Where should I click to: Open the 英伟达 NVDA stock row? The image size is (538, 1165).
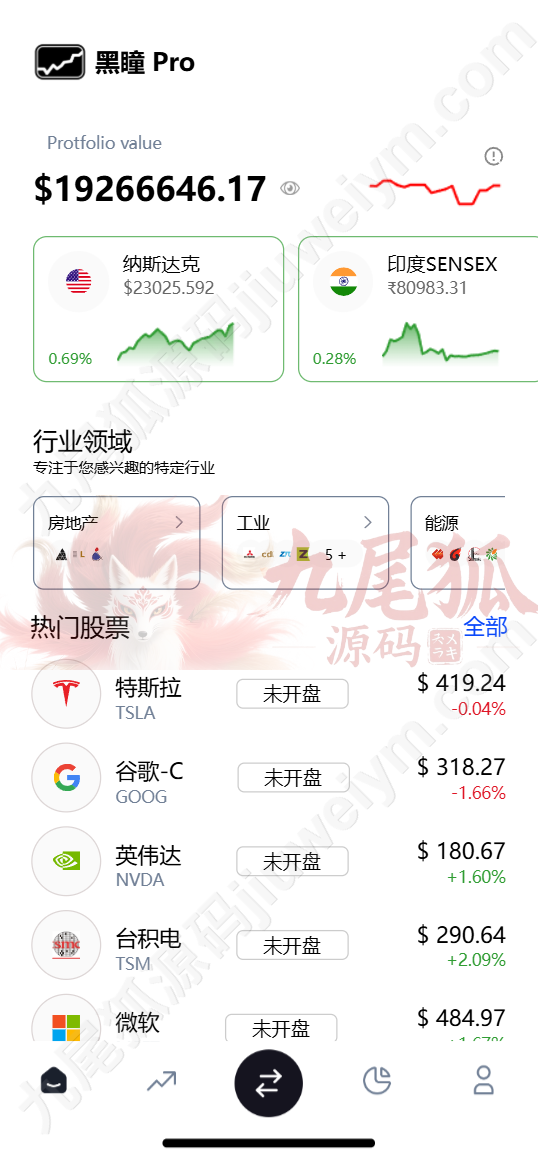[269, 862]
